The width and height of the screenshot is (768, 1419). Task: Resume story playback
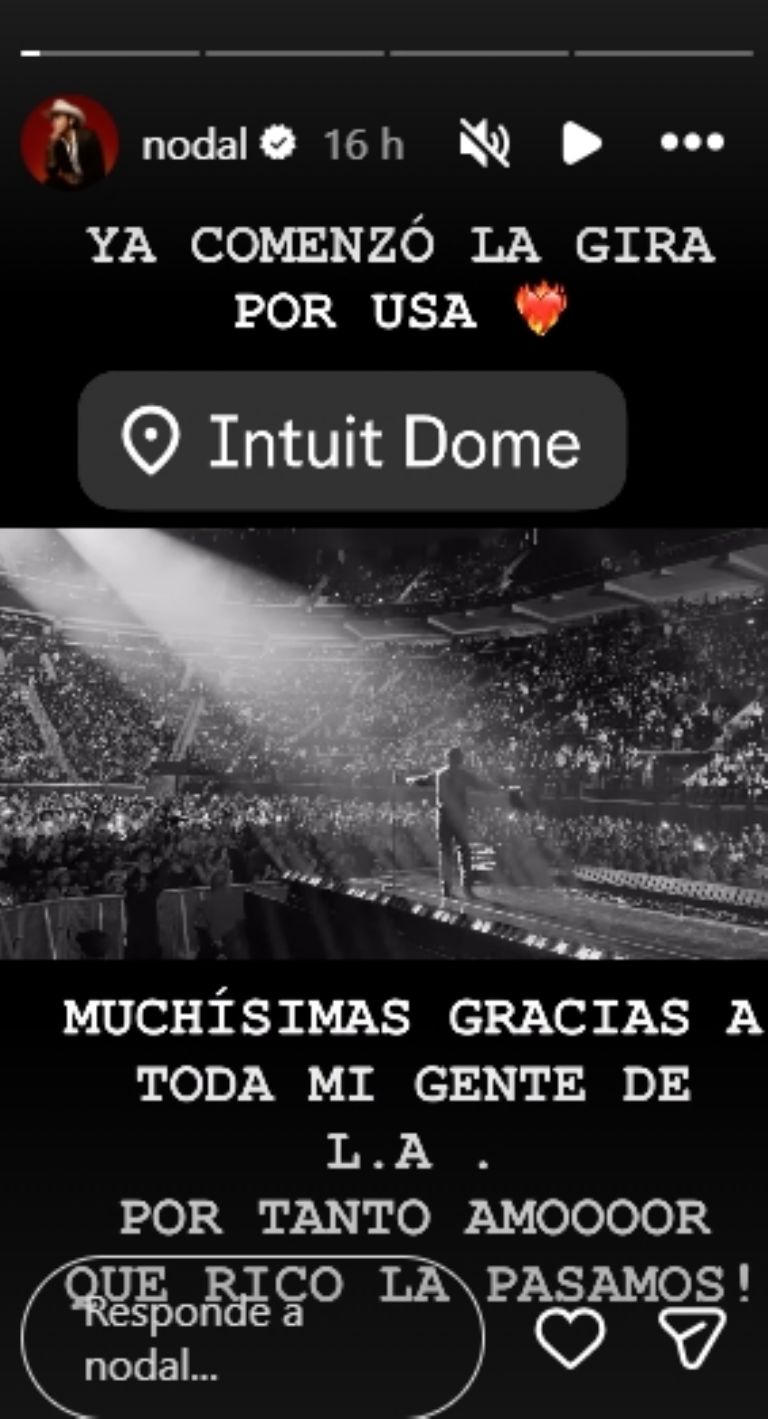pyautogui.click(x=581, y=144)
